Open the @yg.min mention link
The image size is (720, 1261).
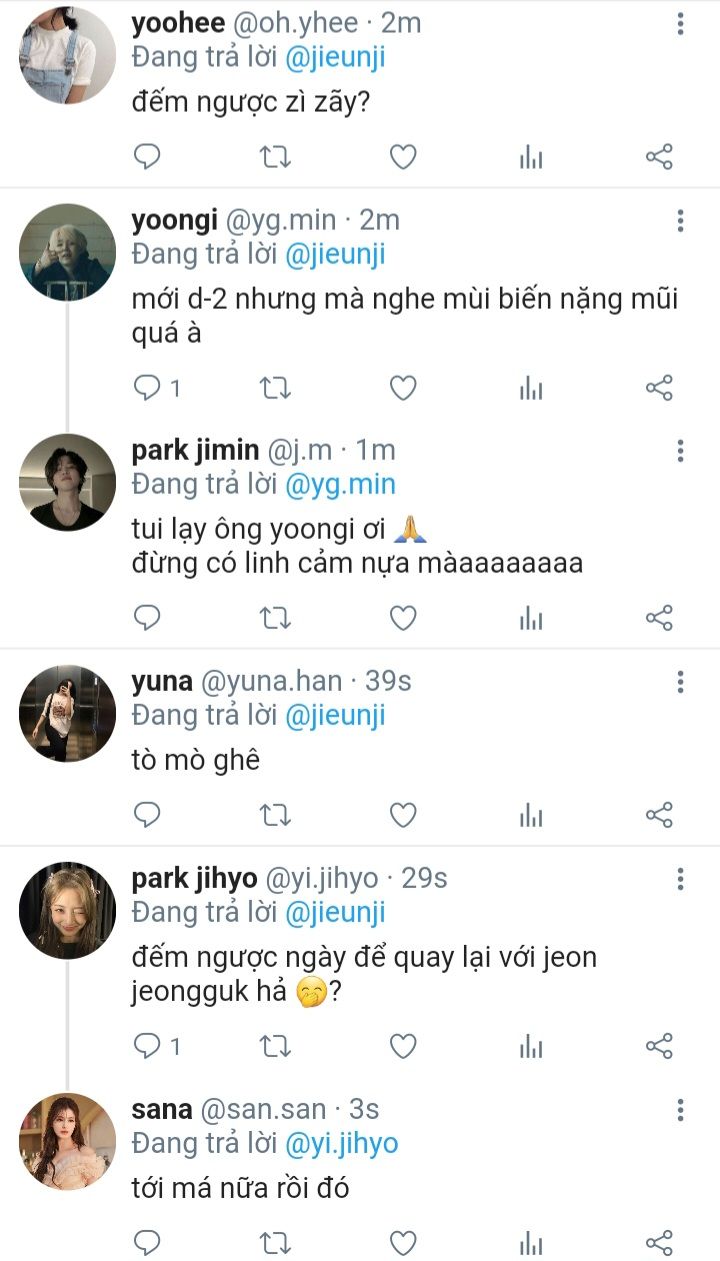(x=340, y=485)
